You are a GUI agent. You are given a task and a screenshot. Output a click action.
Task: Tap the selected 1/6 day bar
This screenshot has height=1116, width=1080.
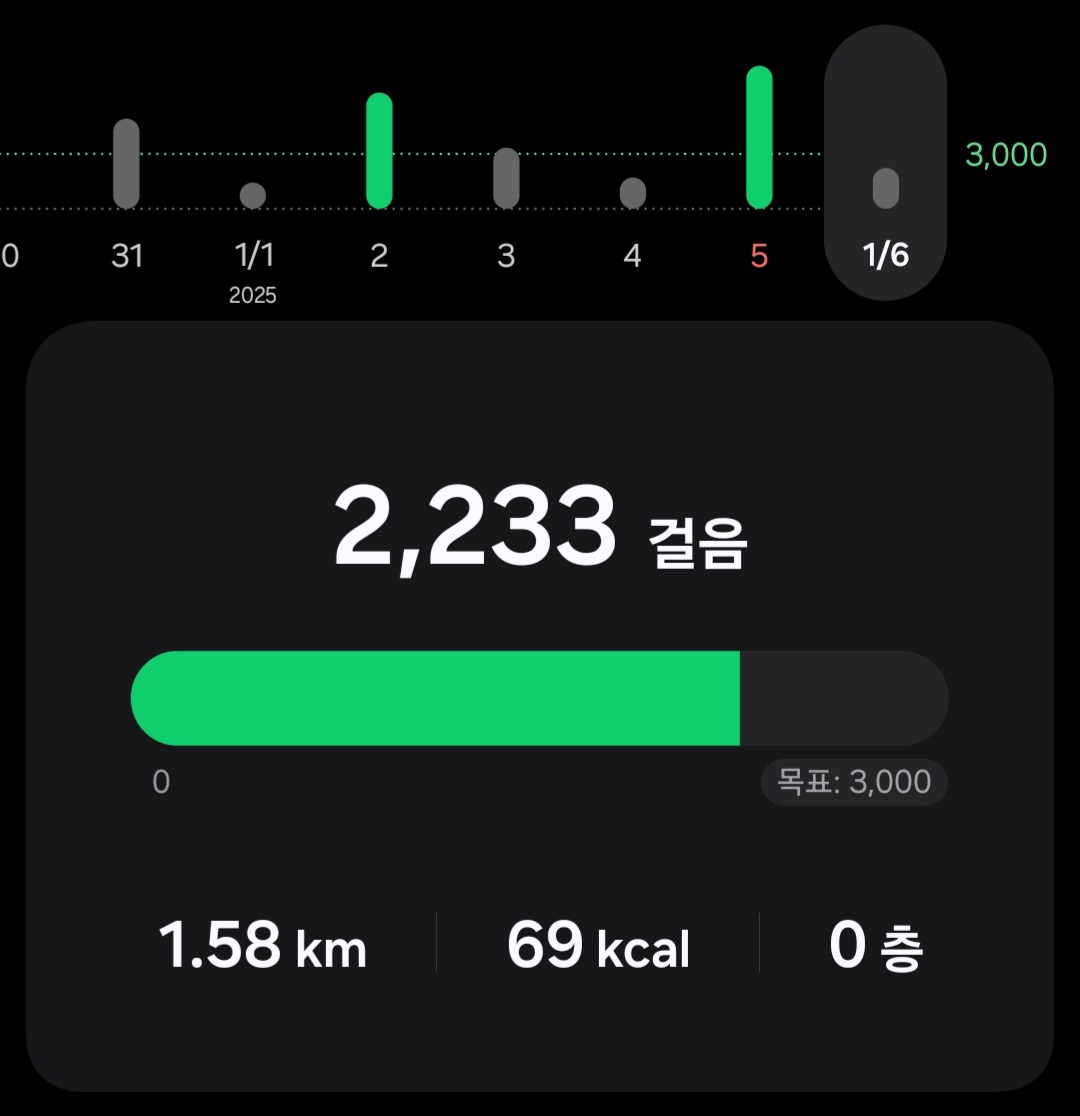(x=885, y=189)
